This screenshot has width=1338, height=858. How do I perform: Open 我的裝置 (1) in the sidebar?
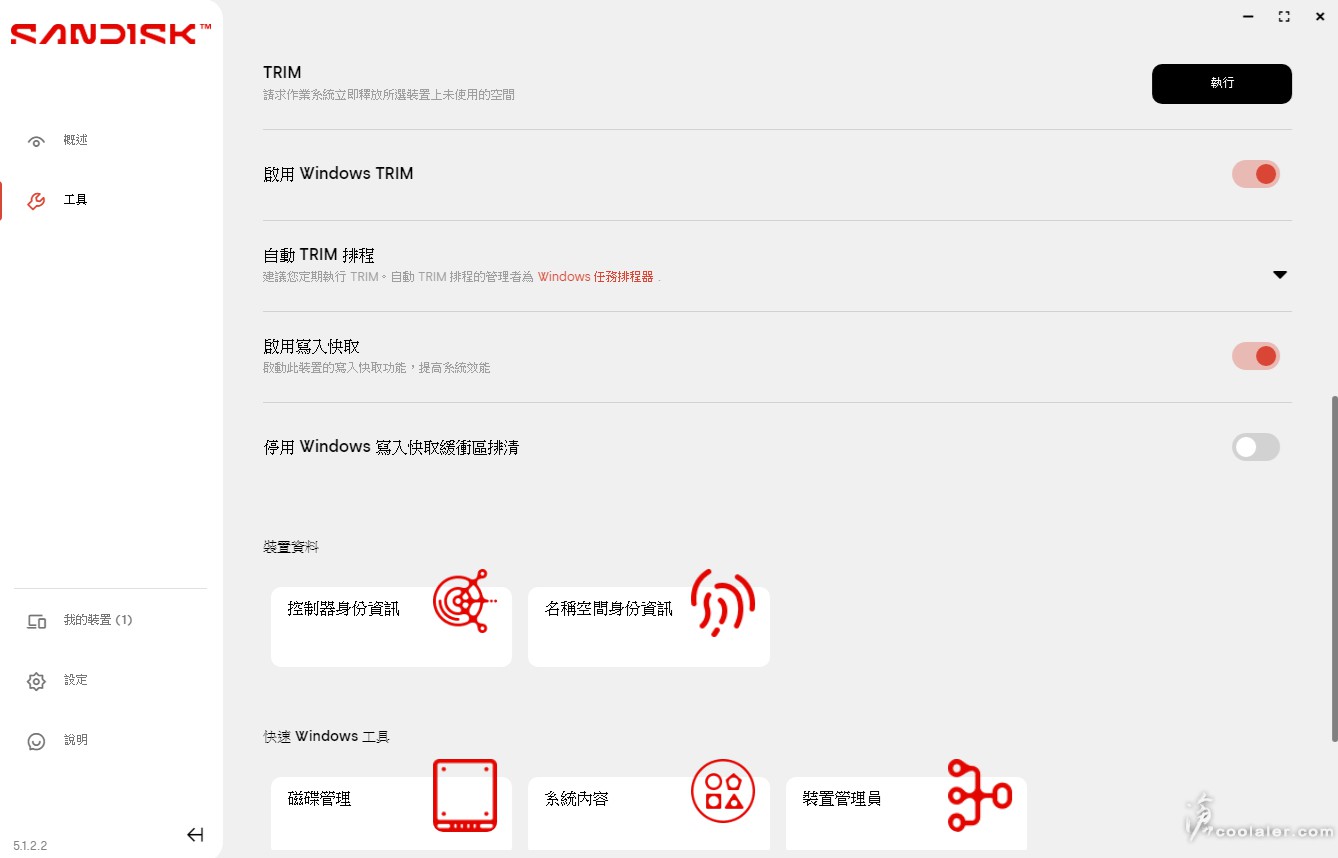tap(97, 620)
